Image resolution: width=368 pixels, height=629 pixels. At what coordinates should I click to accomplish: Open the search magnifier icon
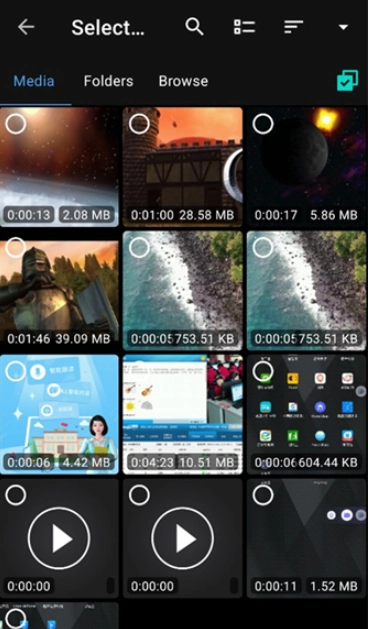coord(194,27)
